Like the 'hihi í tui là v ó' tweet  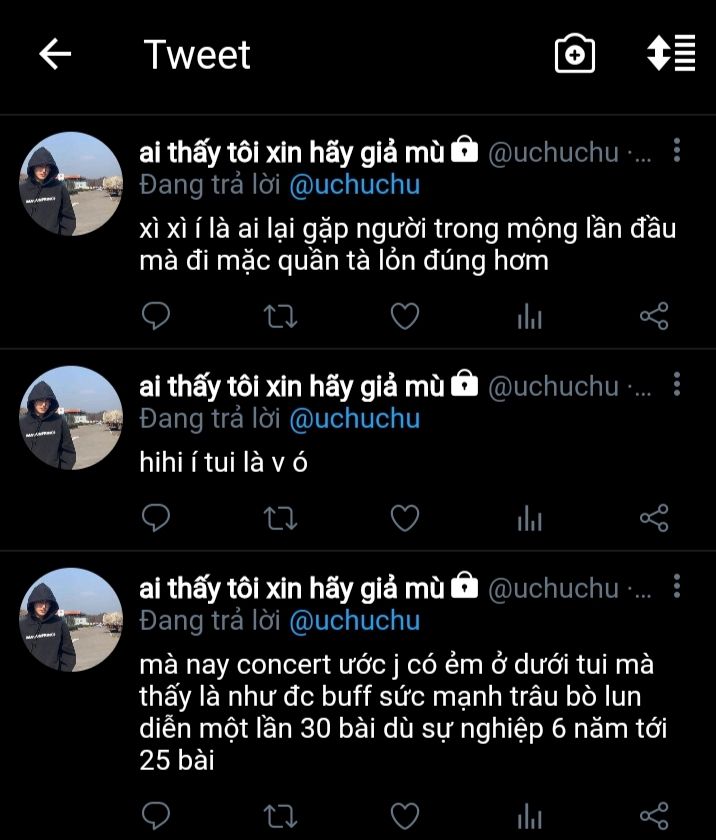pyautogui.click(x=404, y=518)
